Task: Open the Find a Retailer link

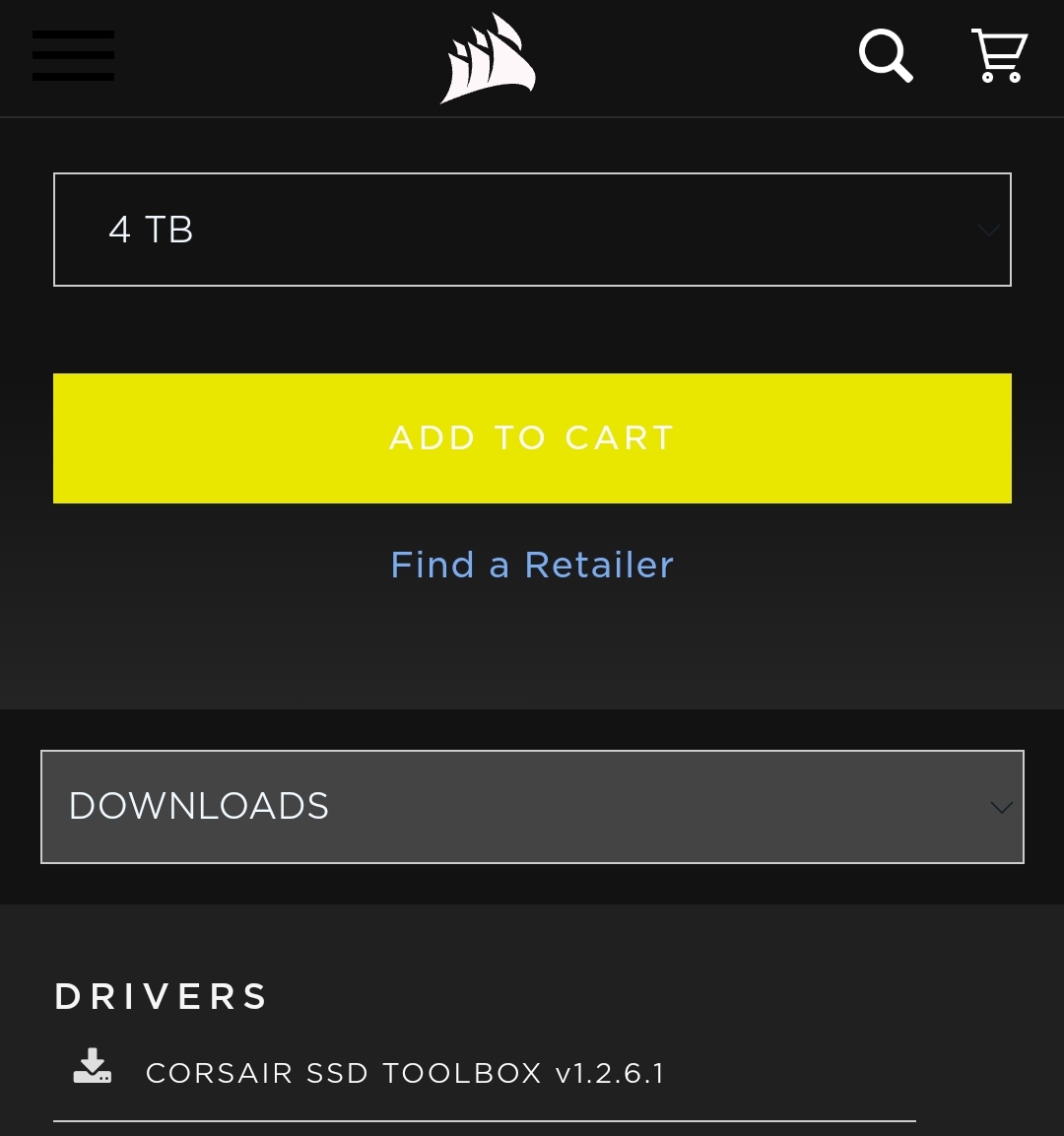Action: (x=532, y=565)
